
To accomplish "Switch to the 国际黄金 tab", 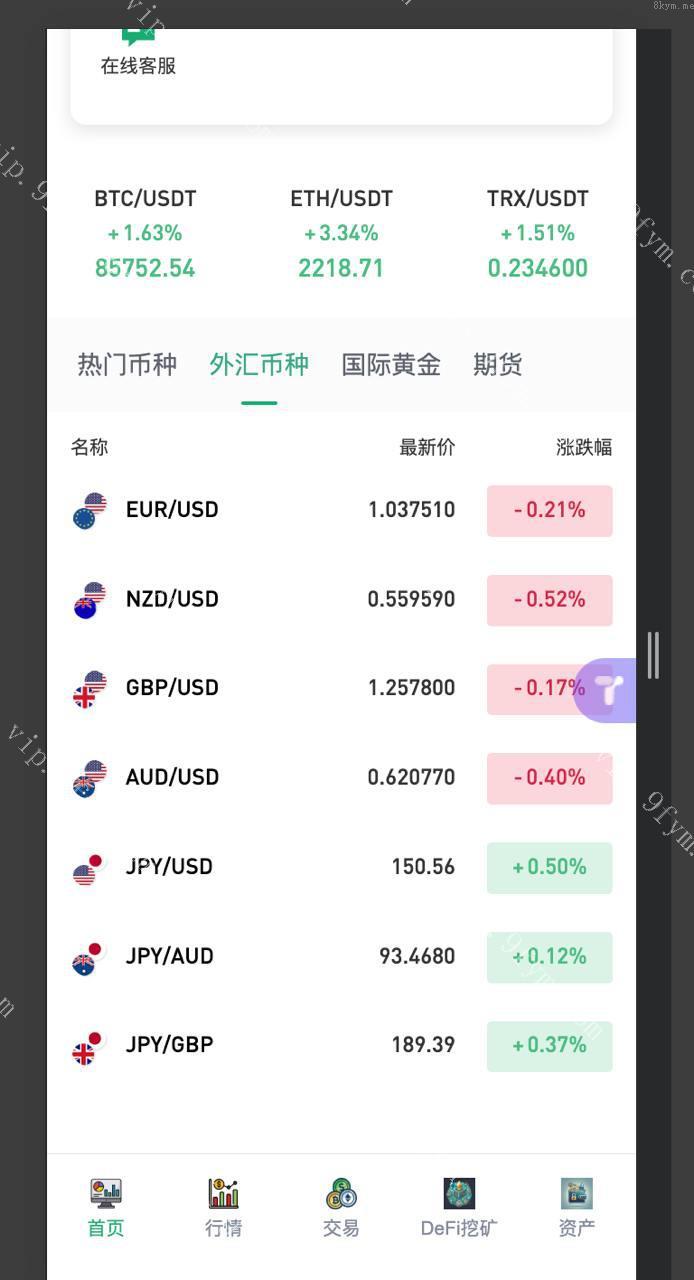I will pyautogui.click(x=391, y=365).
